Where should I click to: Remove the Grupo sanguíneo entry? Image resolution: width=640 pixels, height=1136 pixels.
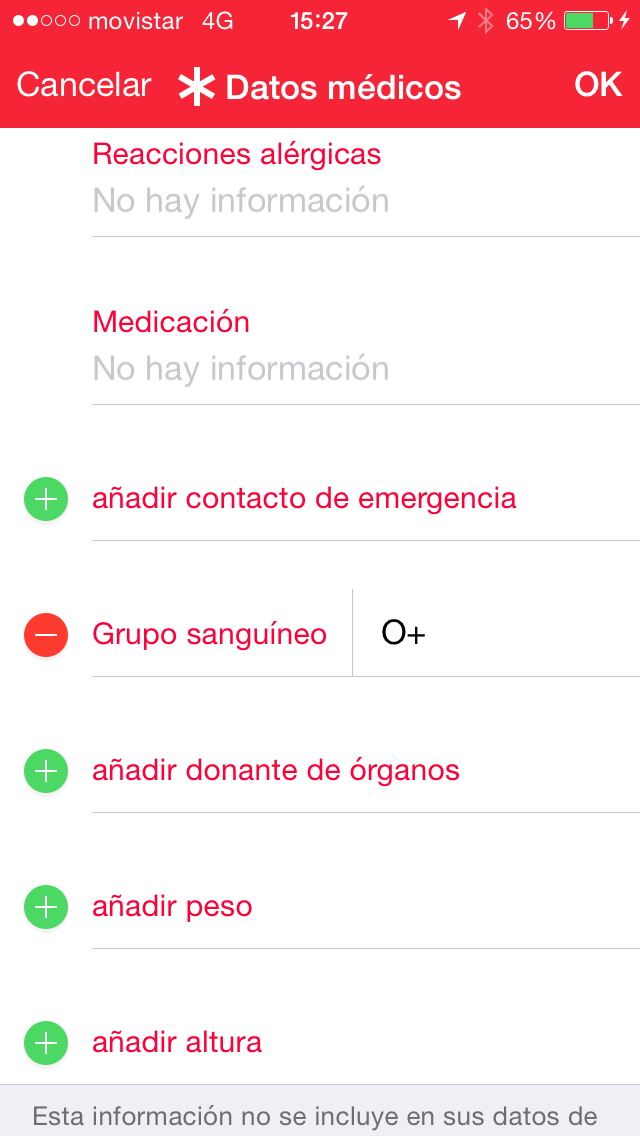pyautogui.click(x=46, y=634)
